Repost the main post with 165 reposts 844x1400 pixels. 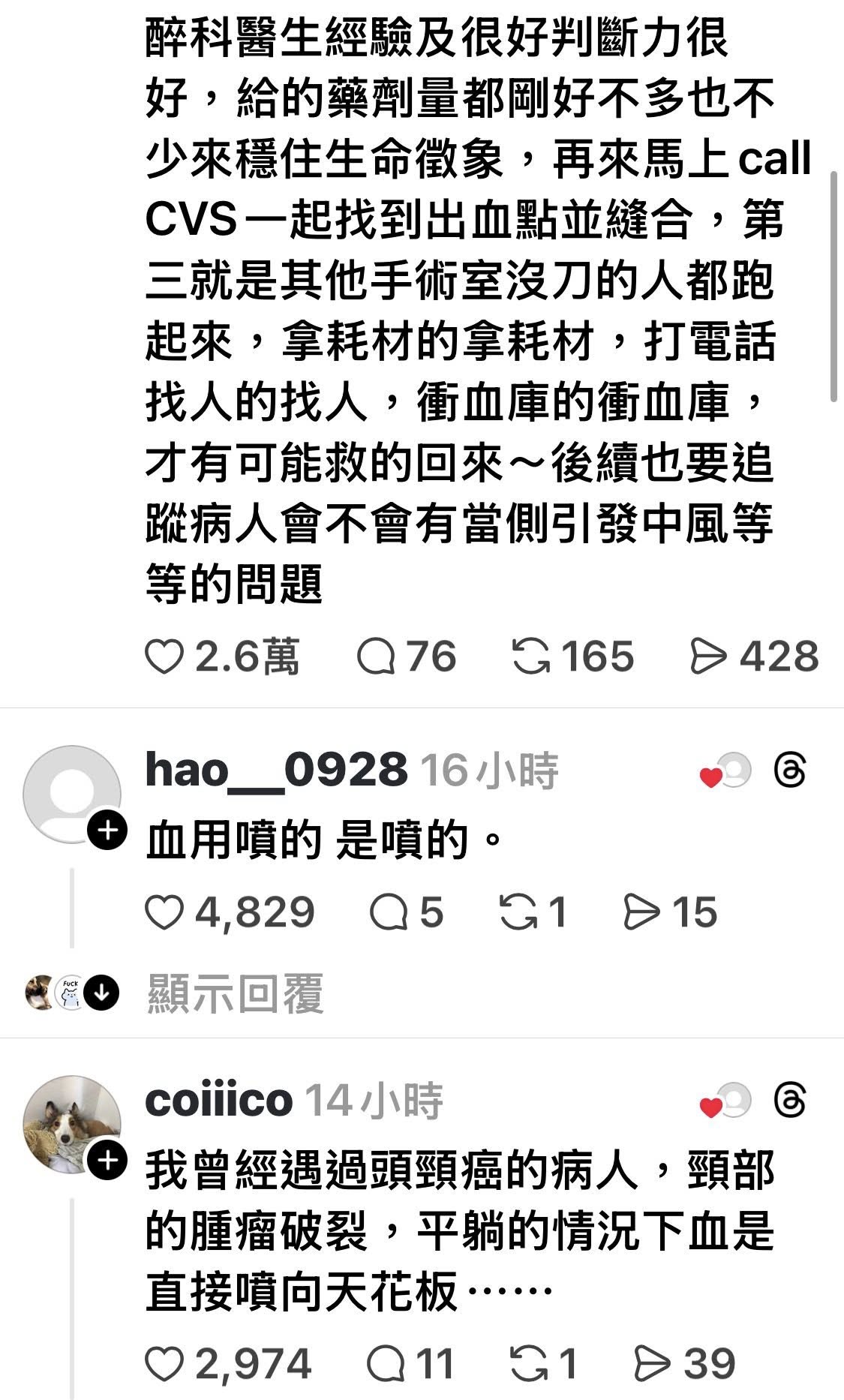tap(531, 657)
